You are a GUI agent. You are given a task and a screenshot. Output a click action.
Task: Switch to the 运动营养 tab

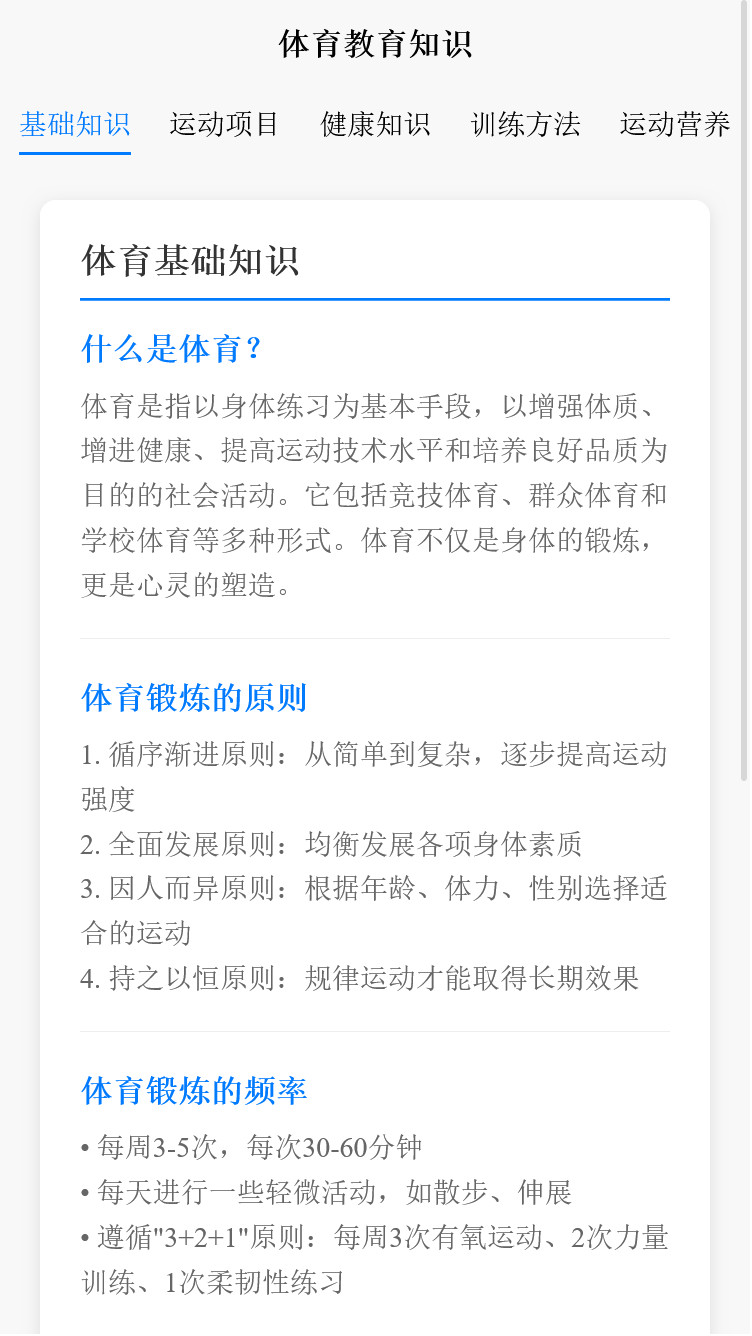coord(673,124)
